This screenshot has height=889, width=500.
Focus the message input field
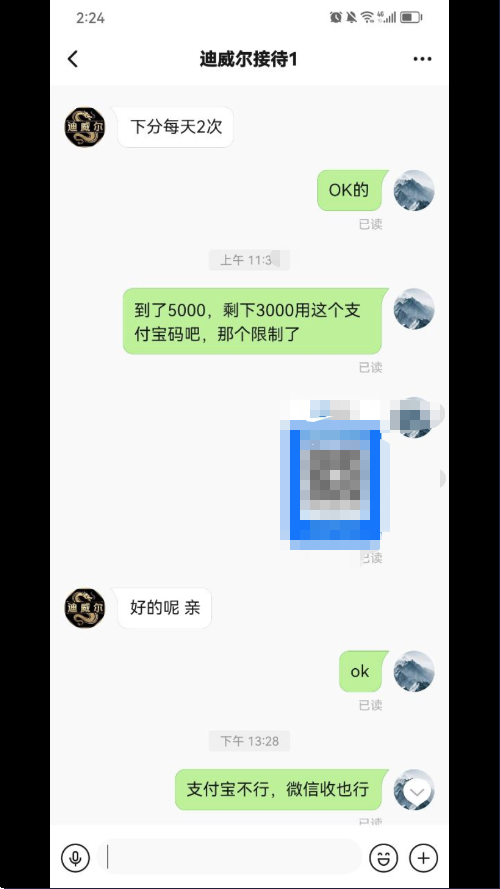[229, 857]
